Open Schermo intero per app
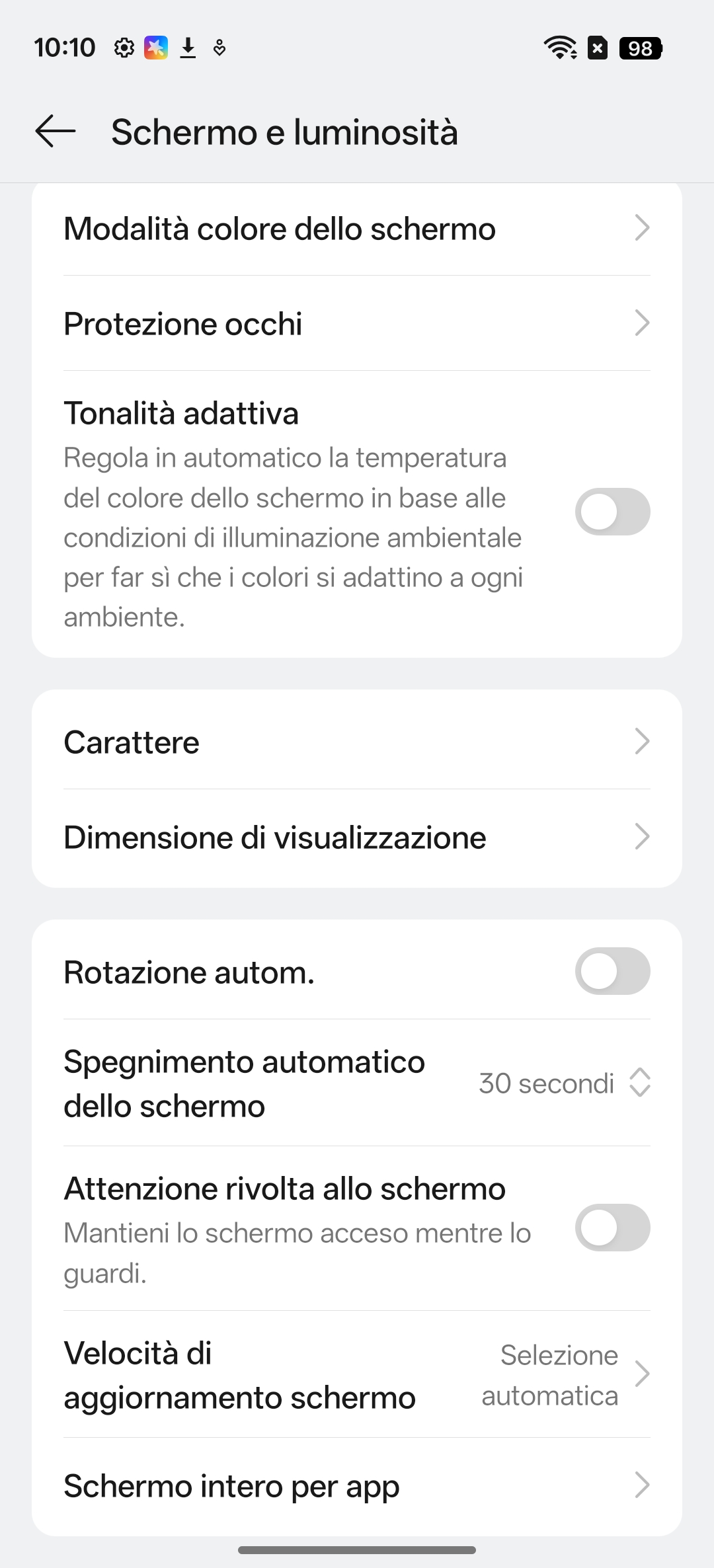714x1568 pixels. pyautogui.click(x=357, y=1486)
